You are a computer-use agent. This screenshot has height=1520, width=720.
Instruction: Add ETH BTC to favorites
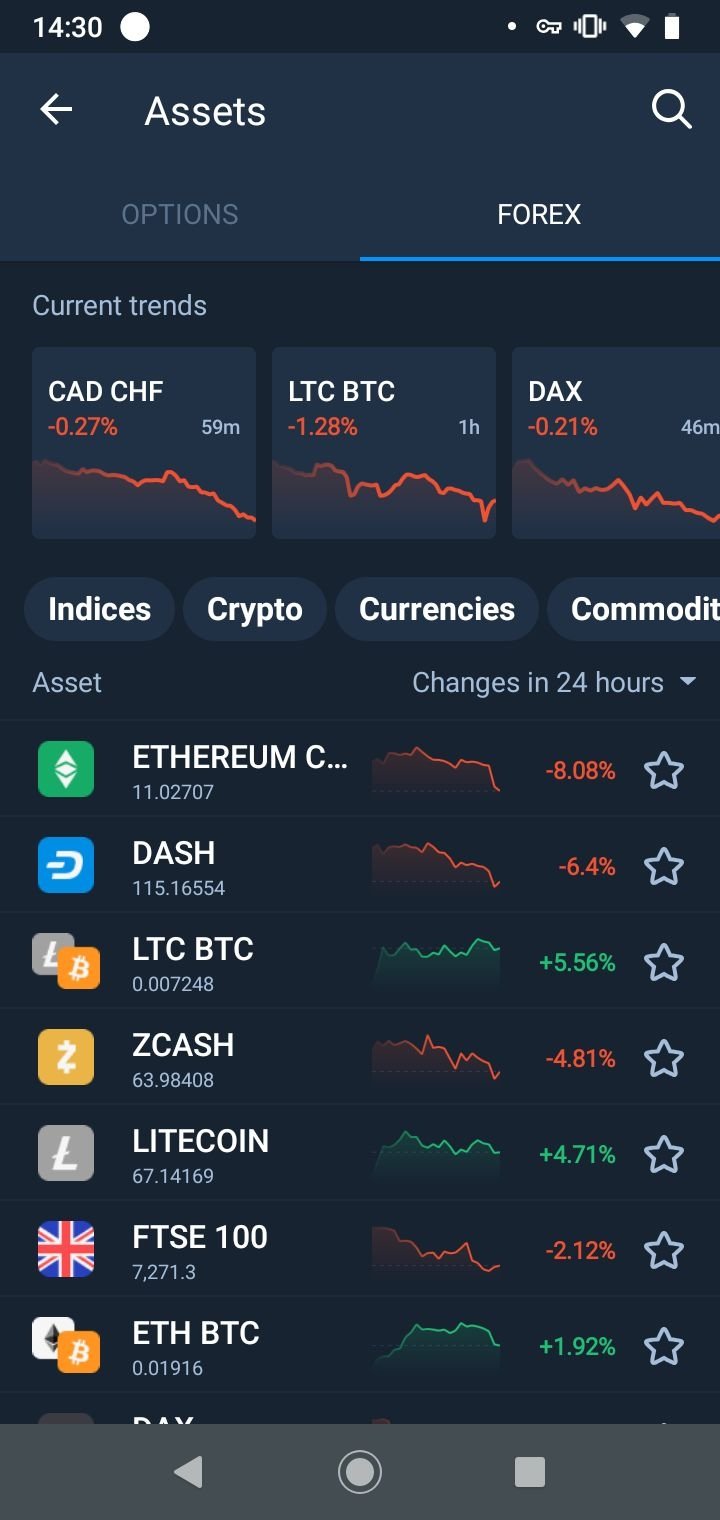point(664,1347)
